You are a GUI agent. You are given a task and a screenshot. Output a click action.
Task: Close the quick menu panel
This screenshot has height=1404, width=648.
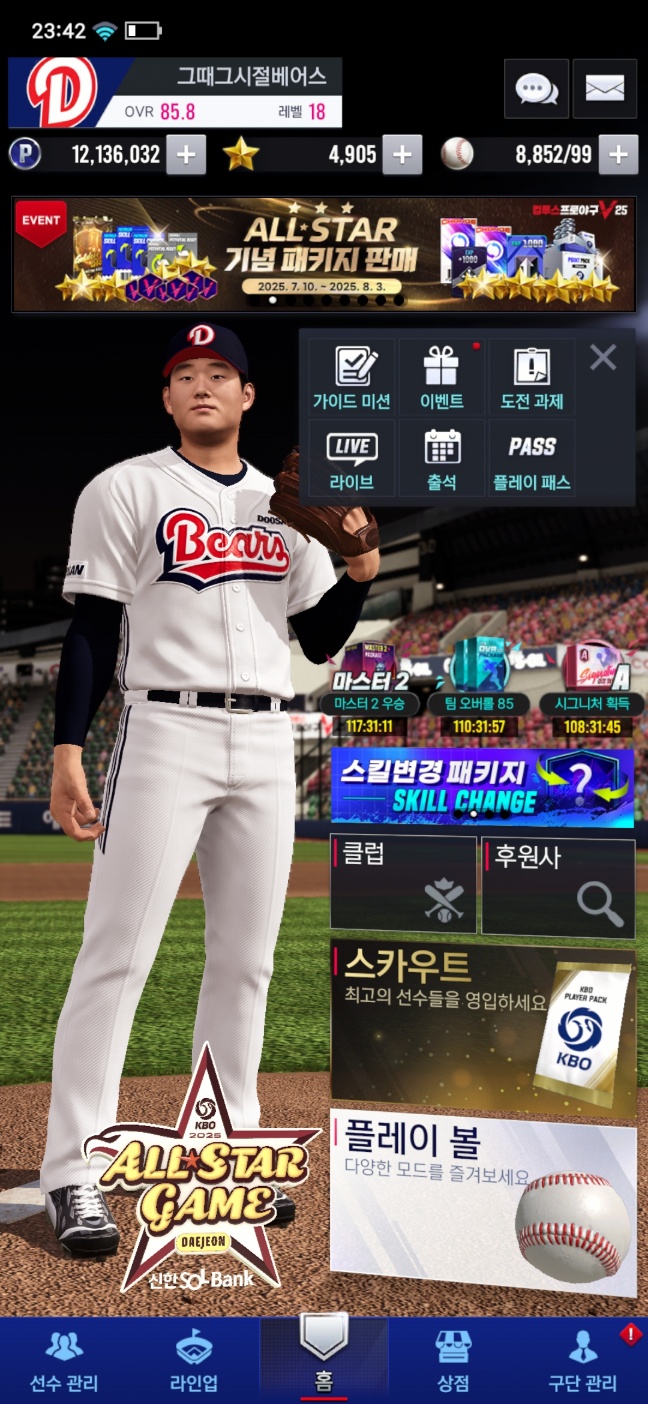(x=603, y=357)
